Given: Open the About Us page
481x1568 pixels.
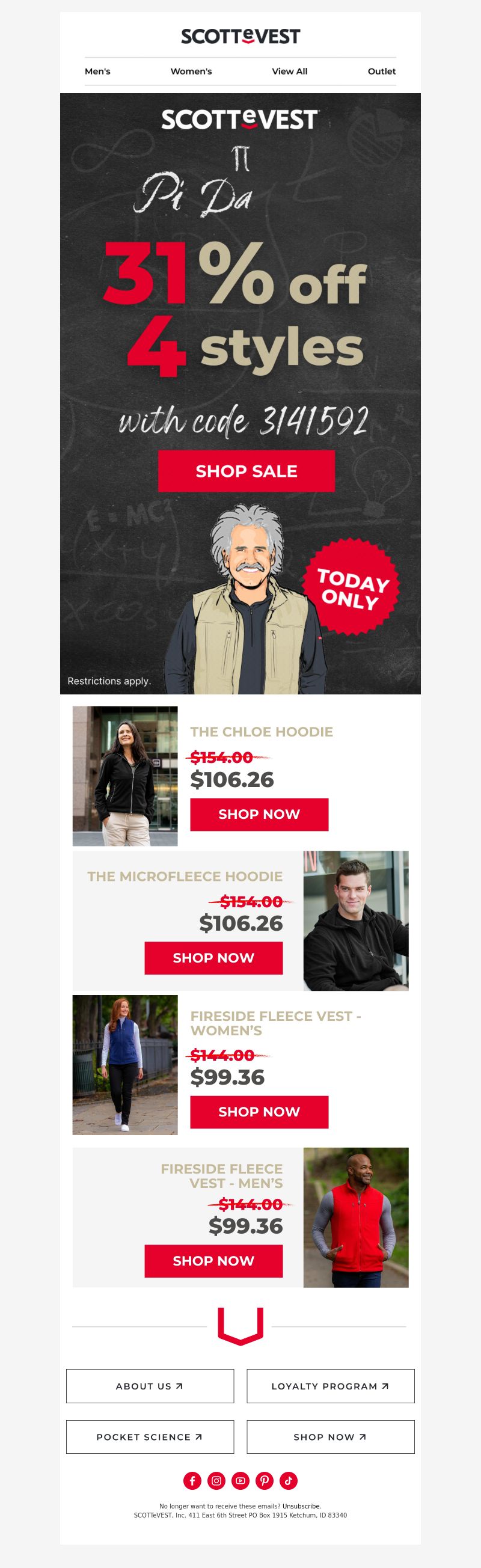Looking at the screenshot, I should click(150, 1386).
